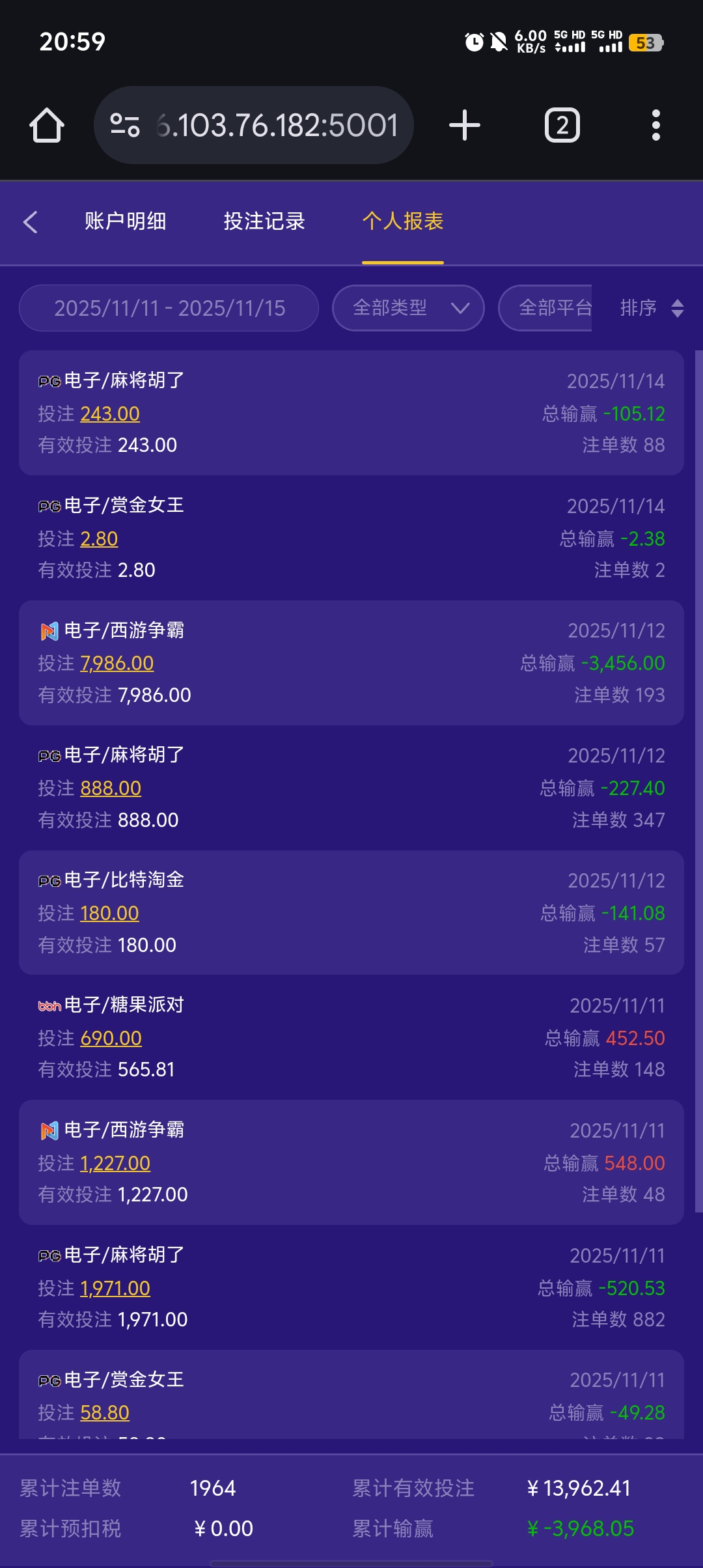Viewport: 703px width, 1568px height.
Task: Open the bet amount link 888.00
Action: [x=111, y=789]
